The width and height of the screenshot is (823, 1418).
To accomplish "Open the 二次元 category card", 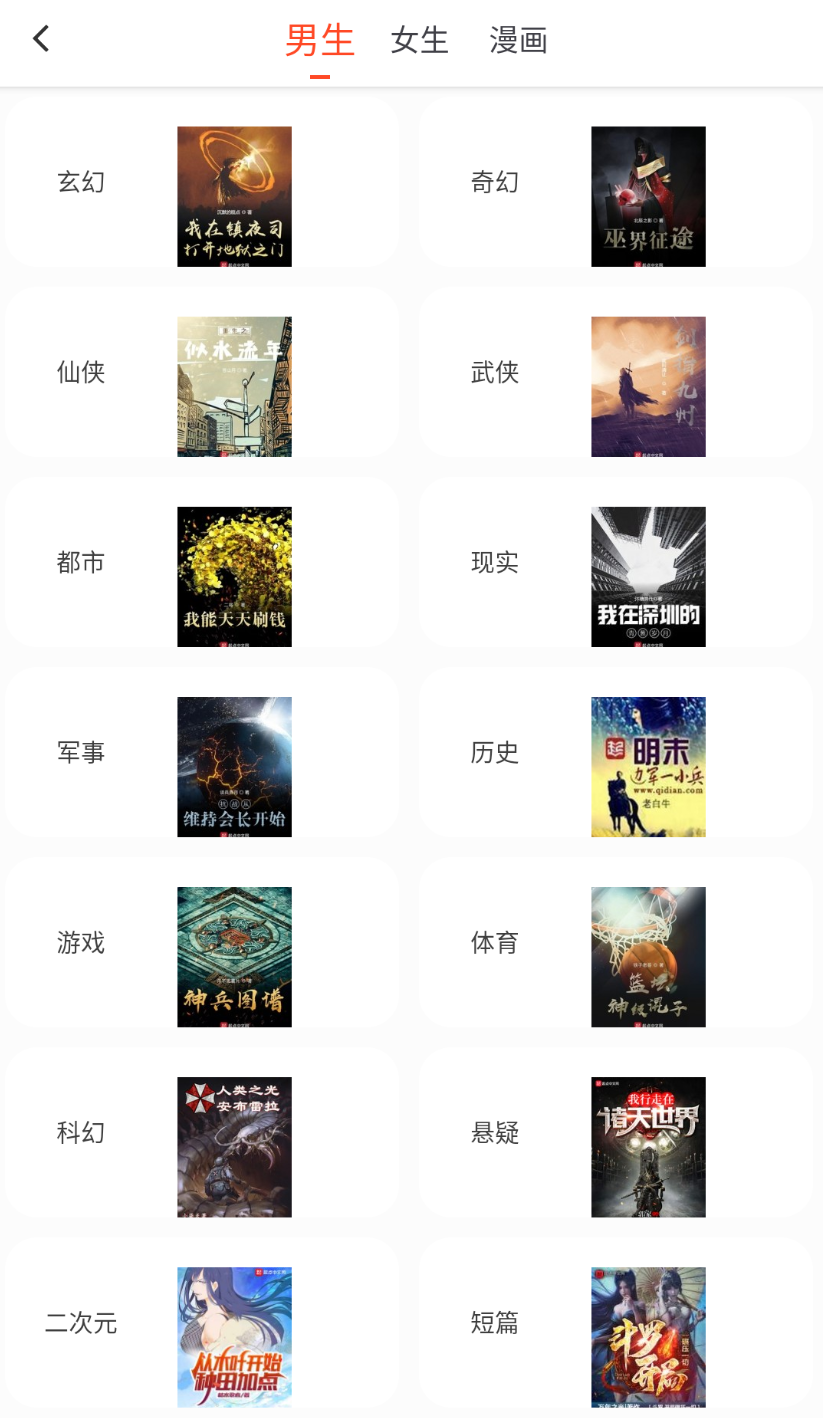I will [202, 1322].
